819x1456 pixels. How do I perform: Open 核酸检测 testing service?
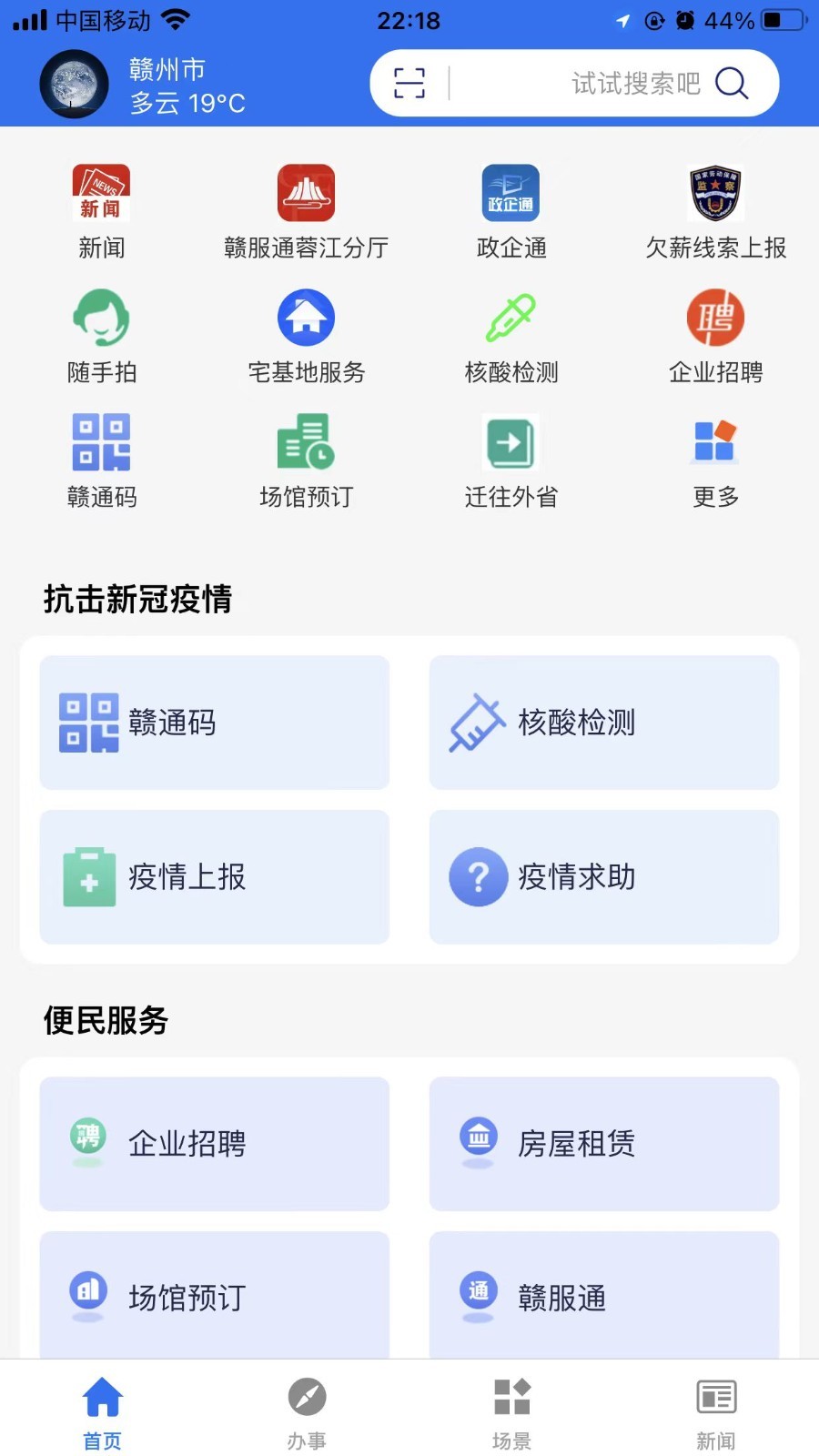(511, 334)
